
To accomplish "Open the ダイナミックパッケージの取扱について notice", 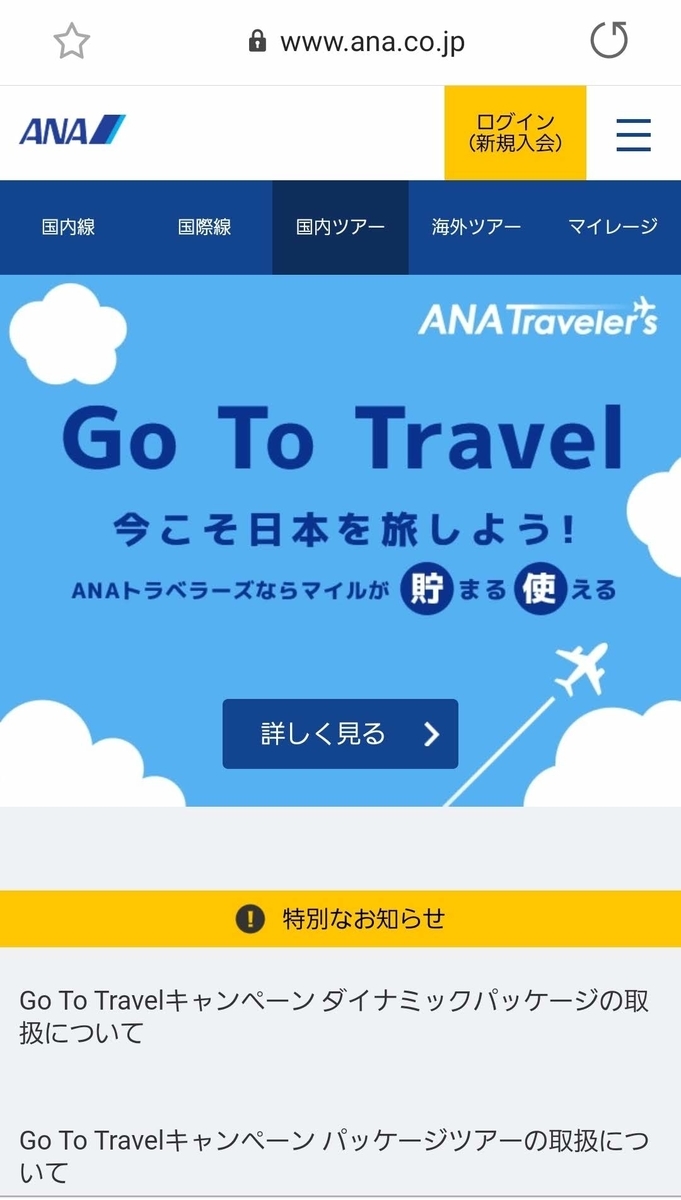I will tap(335, 1016).
